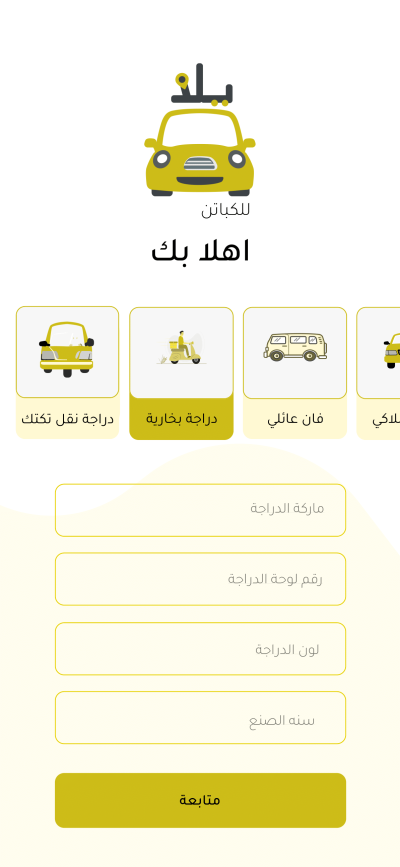Enter the رقم لوحة الدراجة field
This screenshot has width=400, height=867.
[x=200, y=579]
